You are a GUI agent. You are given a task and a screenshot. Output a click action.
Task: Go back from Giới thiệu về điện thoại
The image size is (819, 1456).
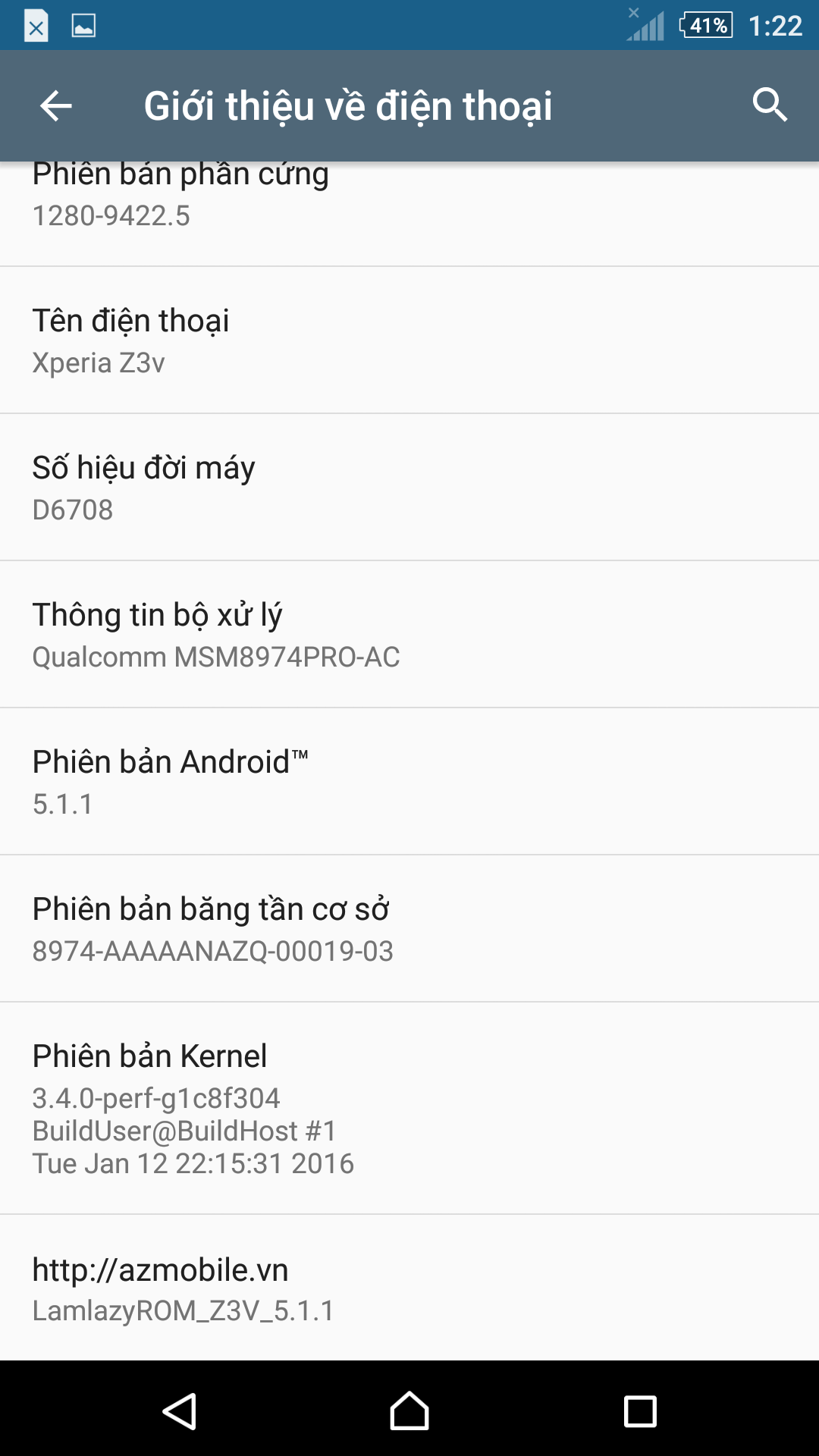56,105
